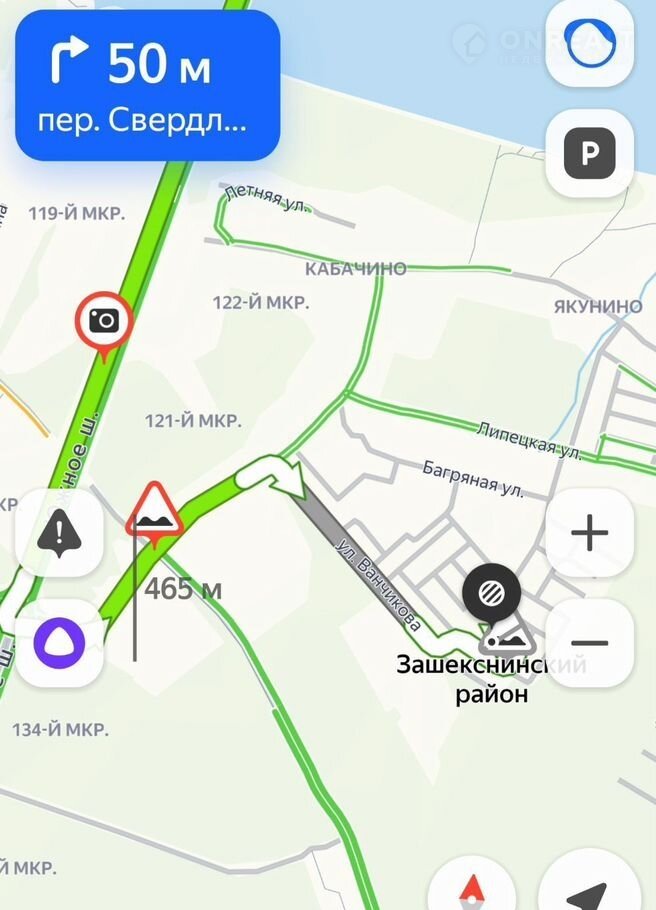Activate the Alice voice assistant
The image size is (656, 910).
tap(59, 642)
